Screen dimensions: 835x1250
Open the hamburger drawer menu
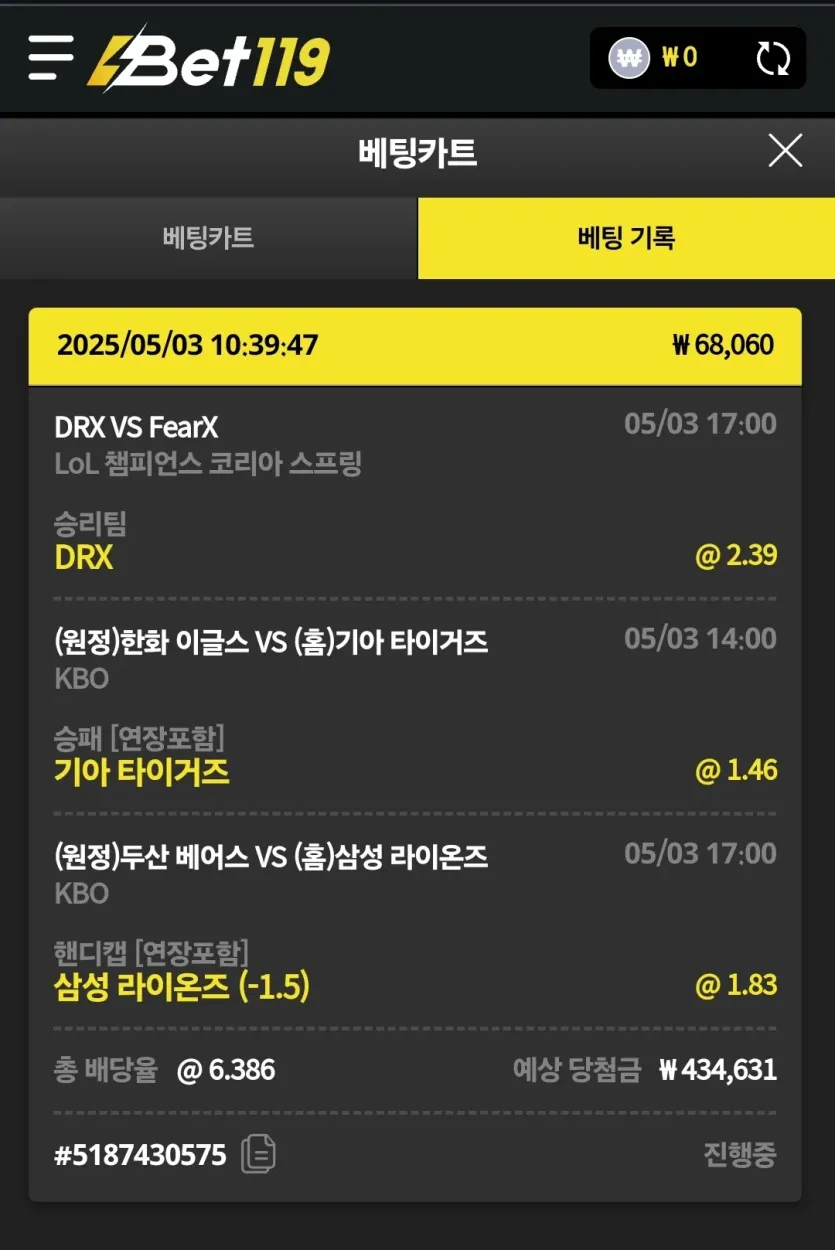click(50, 58)
